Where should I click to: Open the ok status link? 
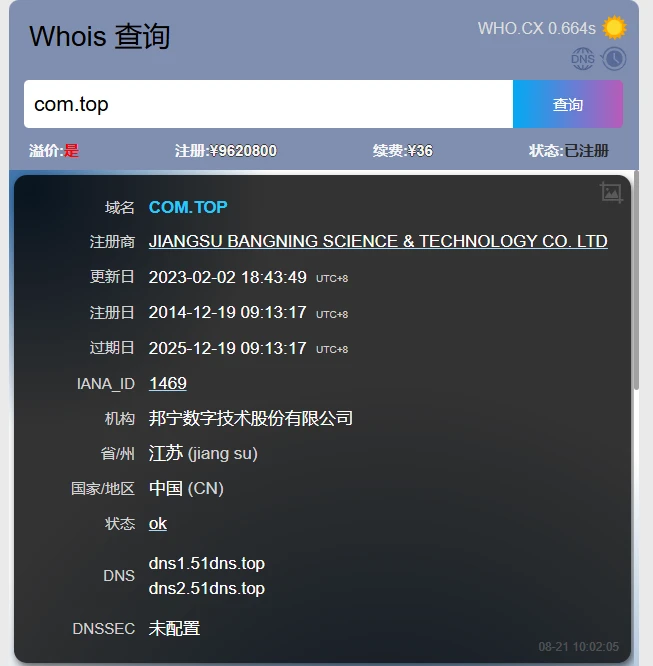[158, 523]
